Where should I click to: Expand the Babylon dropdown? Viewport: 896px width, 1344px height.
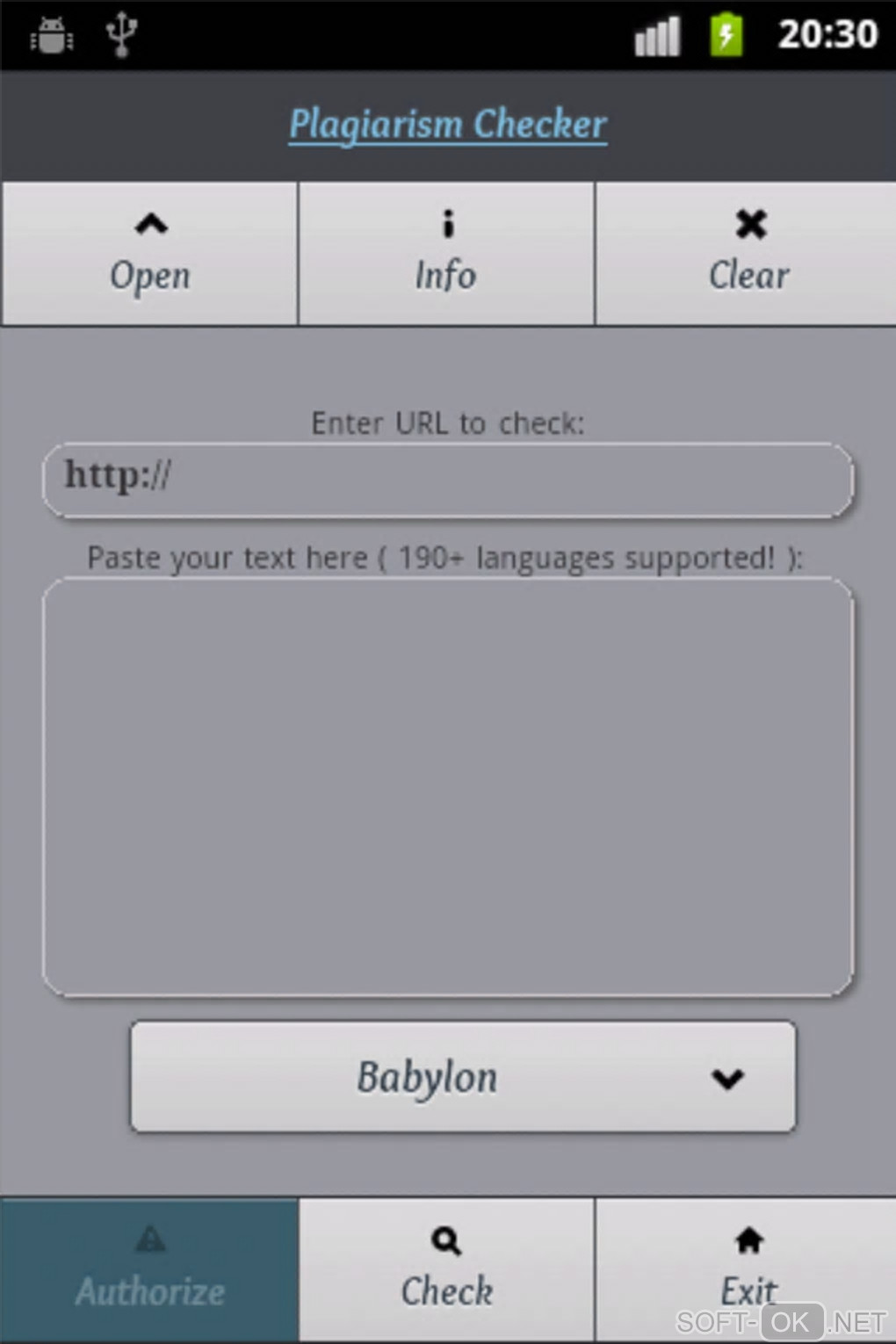tap(463, 1077)
